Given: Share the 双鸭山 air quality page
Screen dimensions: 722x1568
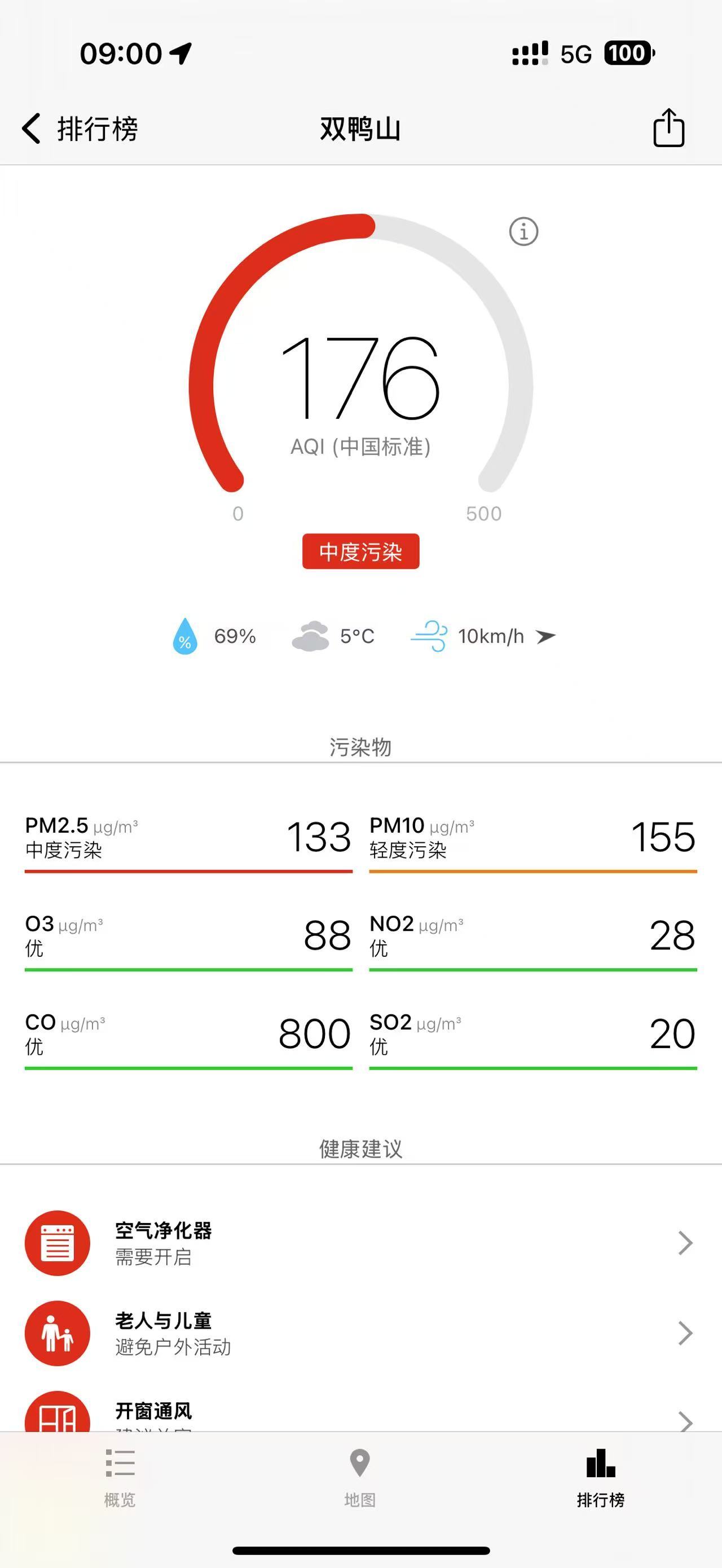Looking at the screenshot, I should (668, 128).
